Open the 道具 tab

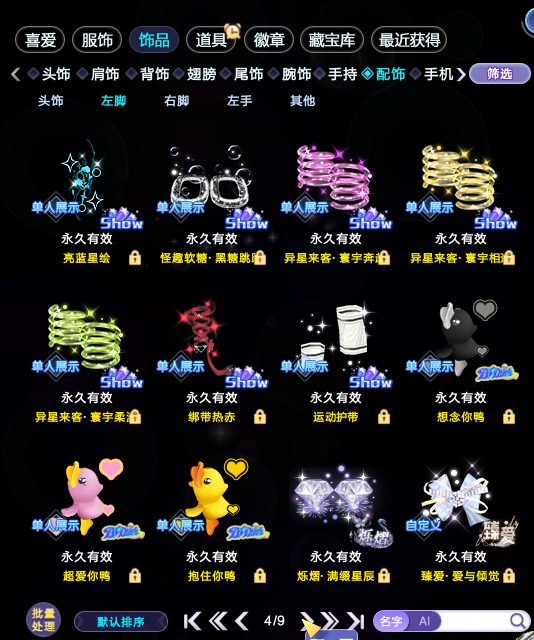(x=211, y=40)
